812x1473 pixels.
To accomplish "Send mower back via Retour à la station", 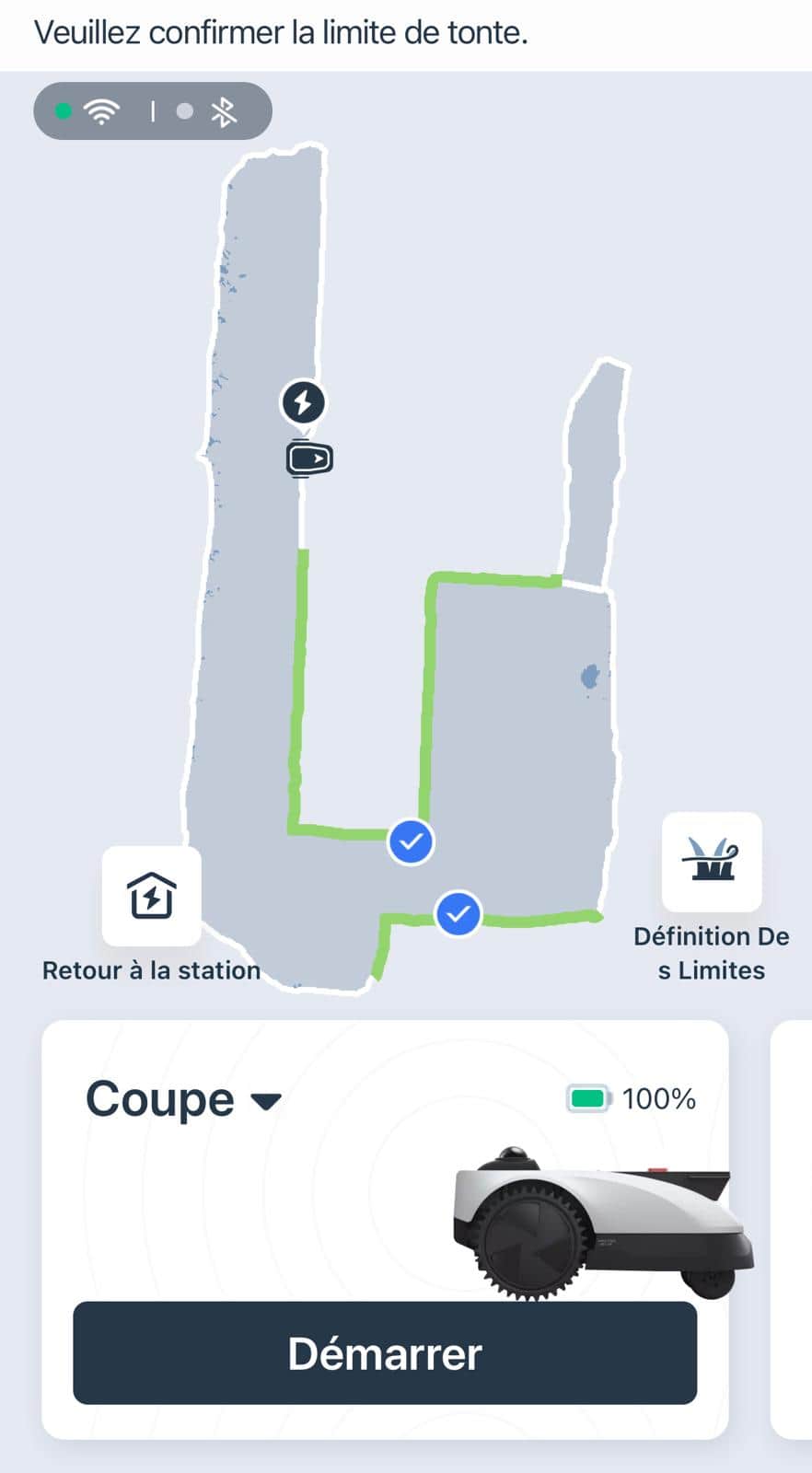I will pyautogui.click(x=151, y=896).
